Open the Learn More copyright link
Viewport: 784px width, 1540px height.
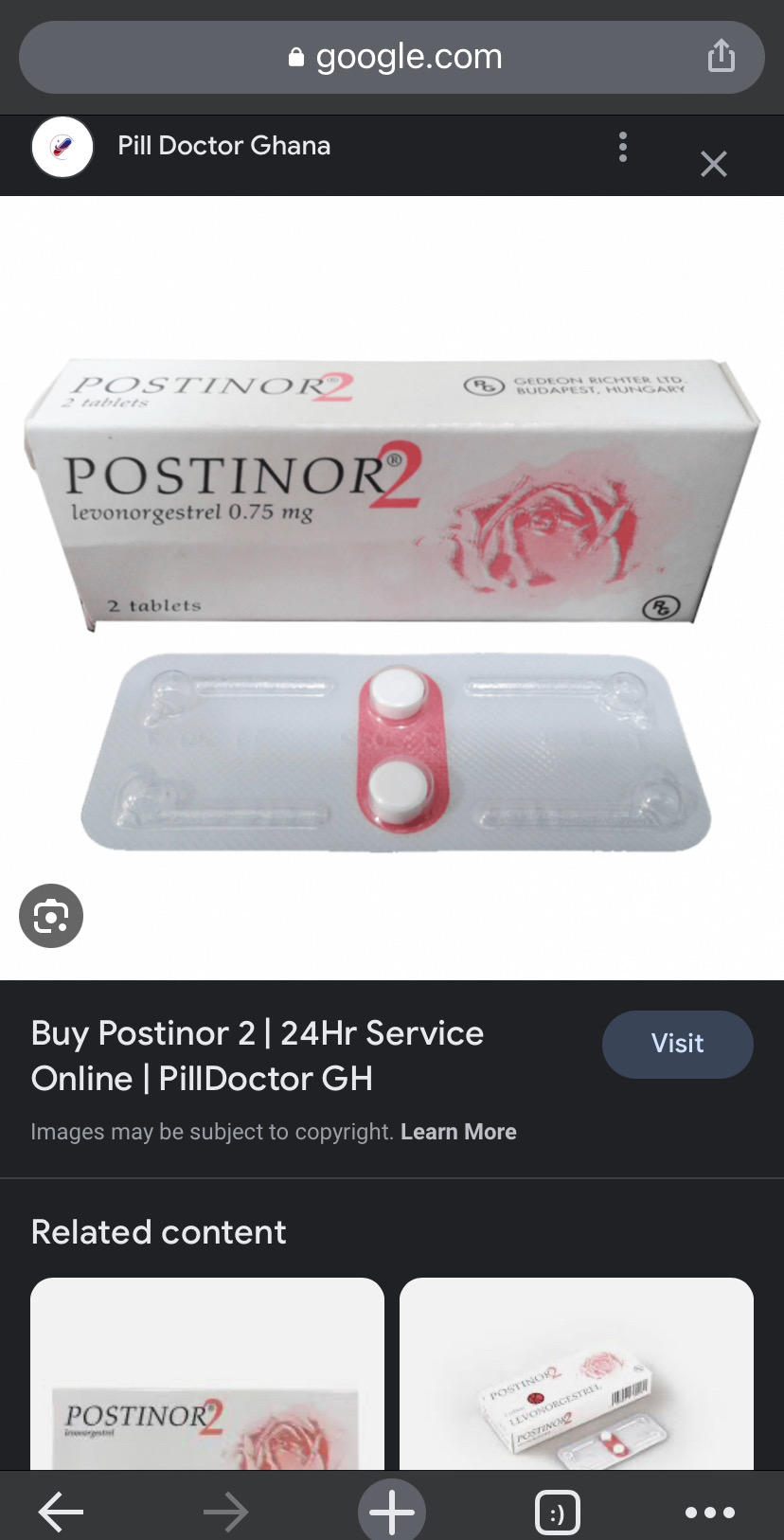458,1132
